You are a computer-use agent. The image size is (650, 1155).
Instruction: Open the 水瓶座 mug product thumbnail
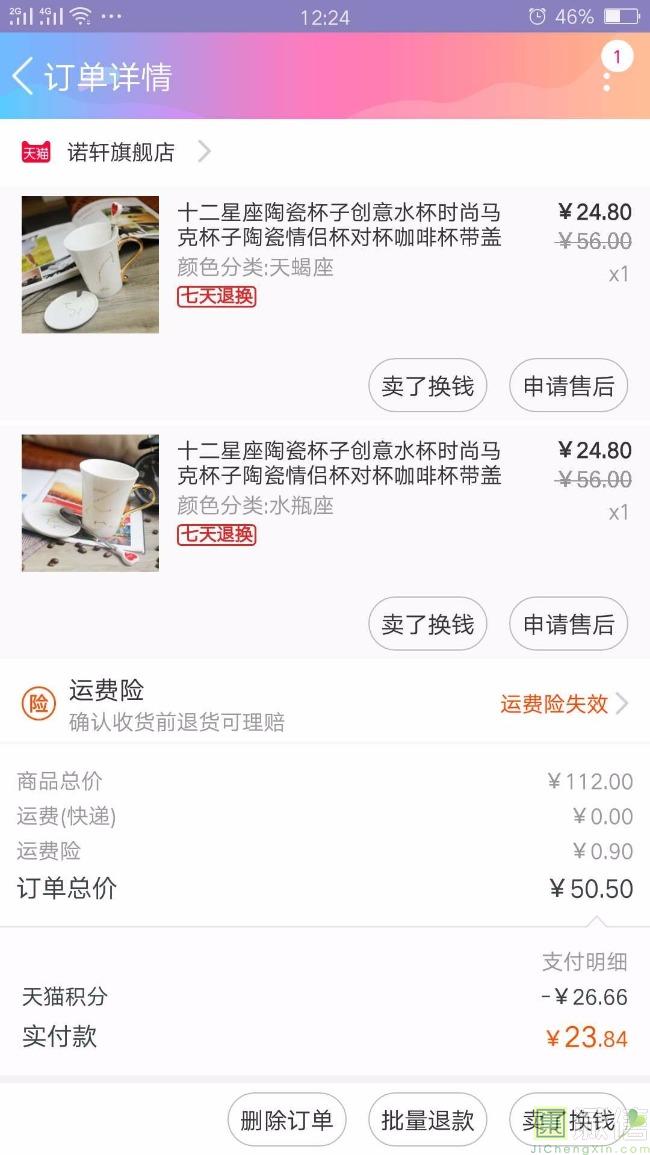90,503
